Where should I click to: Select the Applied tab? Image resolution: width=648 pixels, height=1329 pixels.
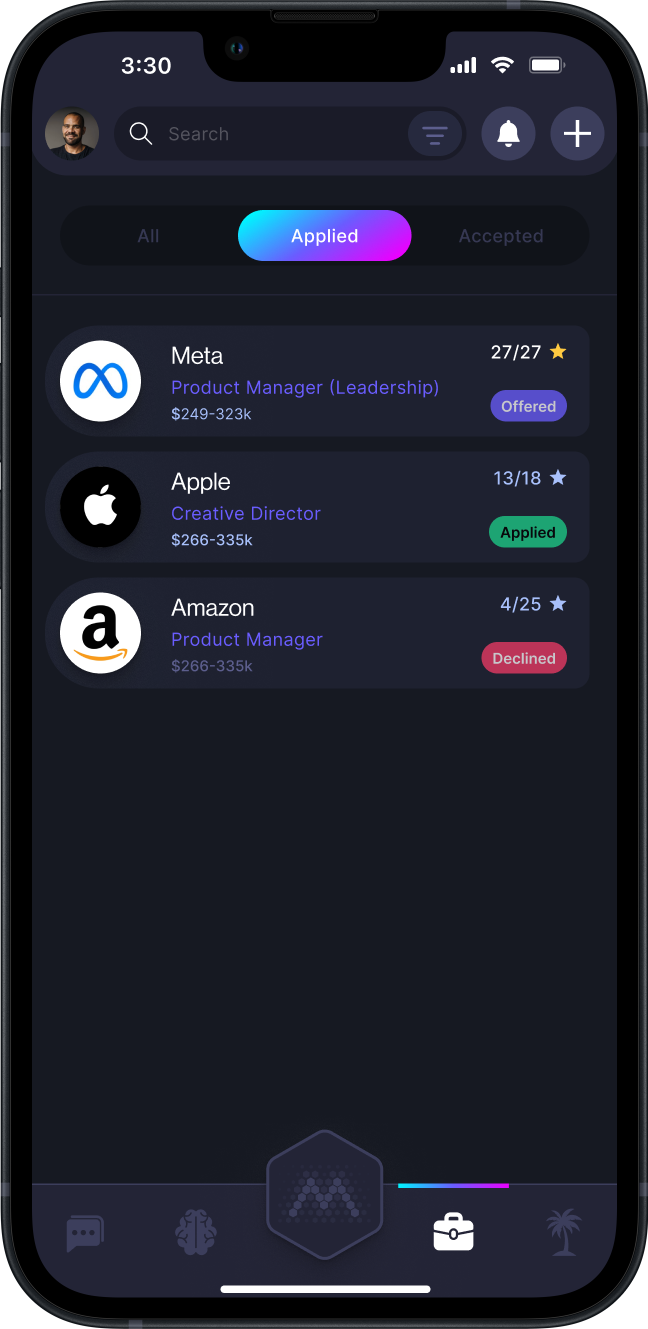pyautogui.click(x=325, y=236)
